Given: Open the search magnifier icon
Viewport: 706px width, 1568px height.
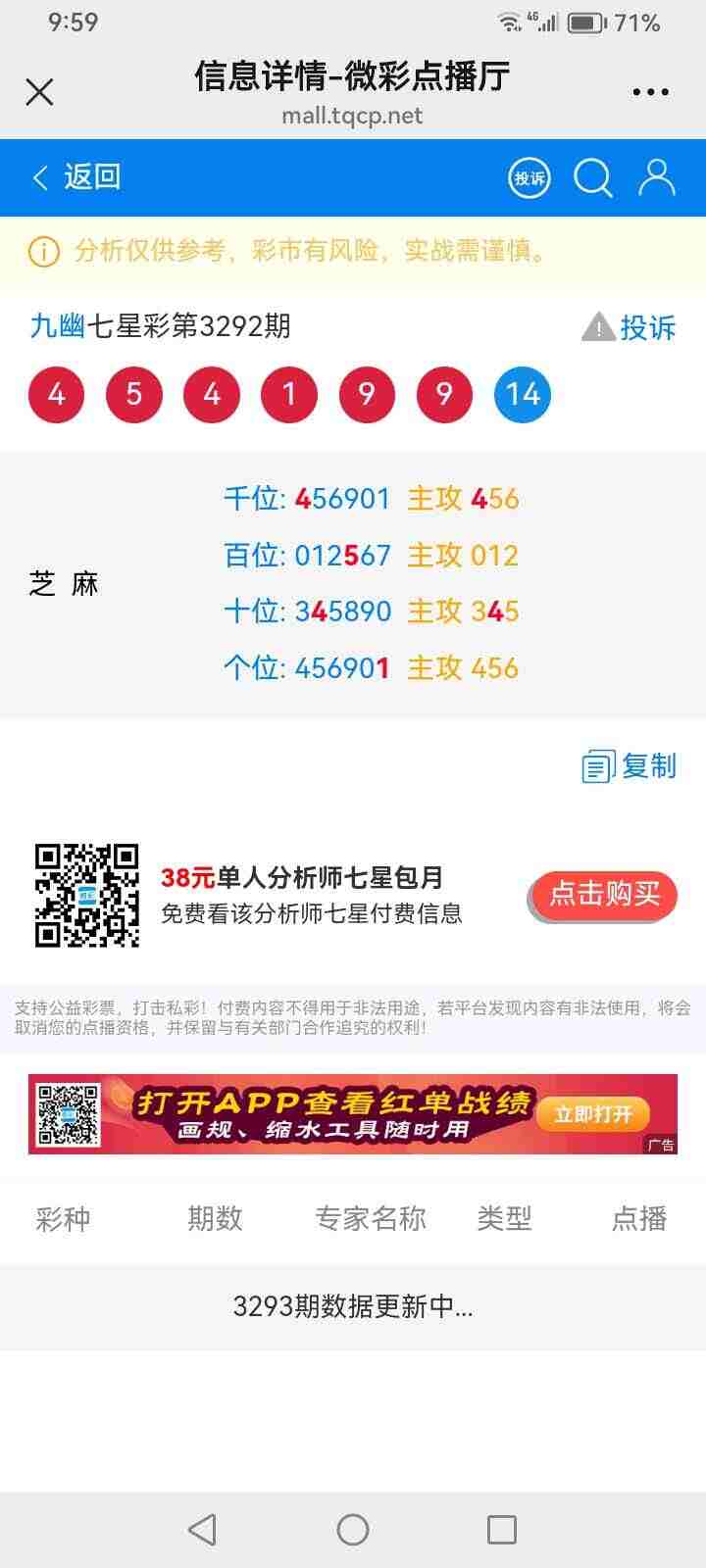Looking at the screenshot, I should [592, 178].
